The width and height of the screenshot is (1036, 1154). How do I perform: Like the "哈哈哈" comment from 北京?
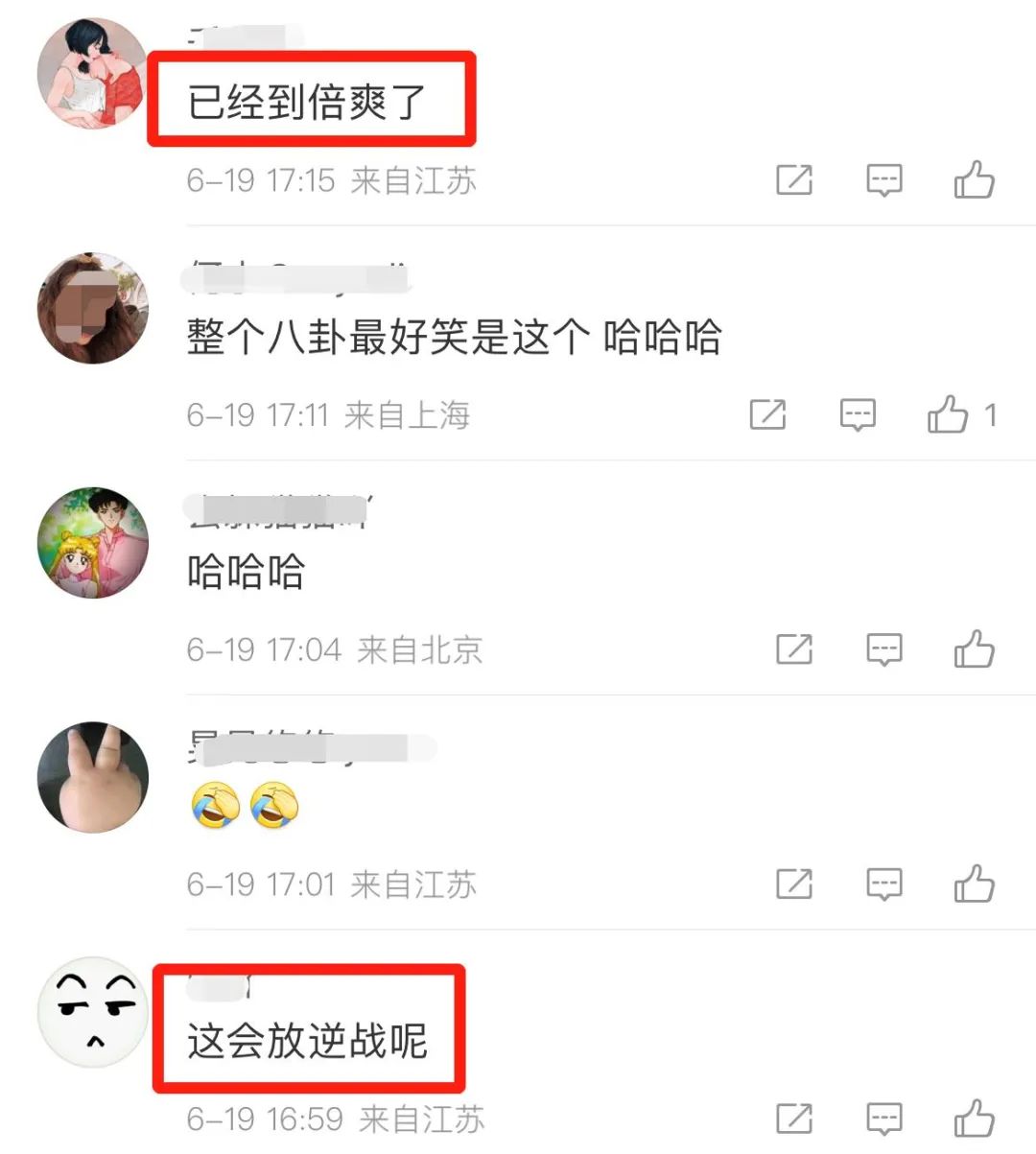pyautogui.click(x=974, y=649)
